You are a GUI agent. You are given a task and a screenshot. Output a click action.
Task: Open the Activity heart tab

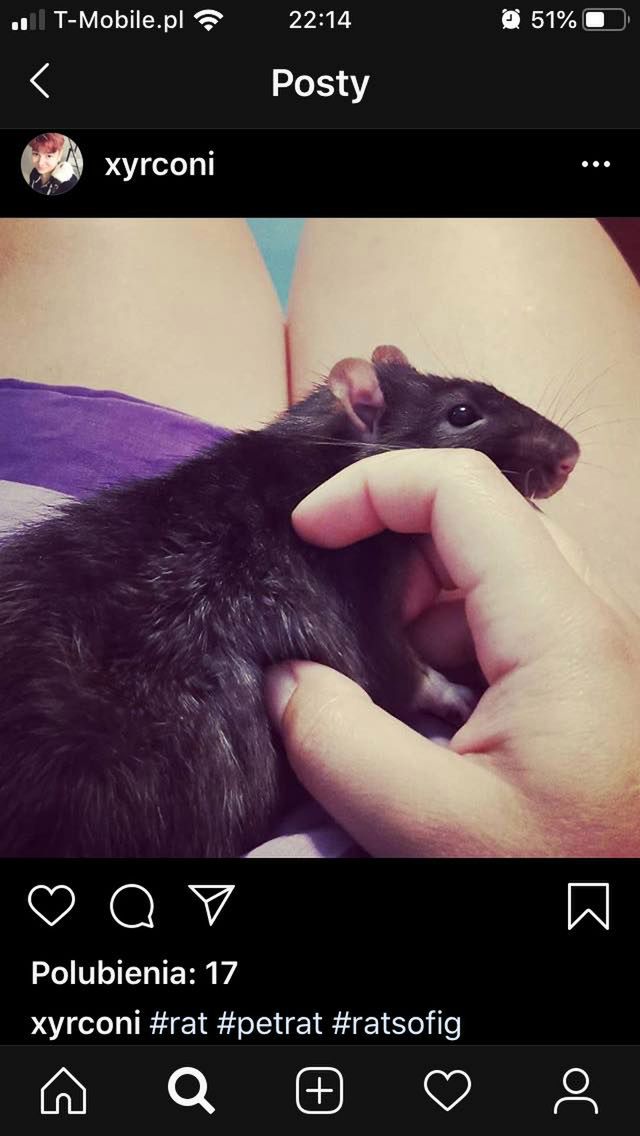(447, 1091)
